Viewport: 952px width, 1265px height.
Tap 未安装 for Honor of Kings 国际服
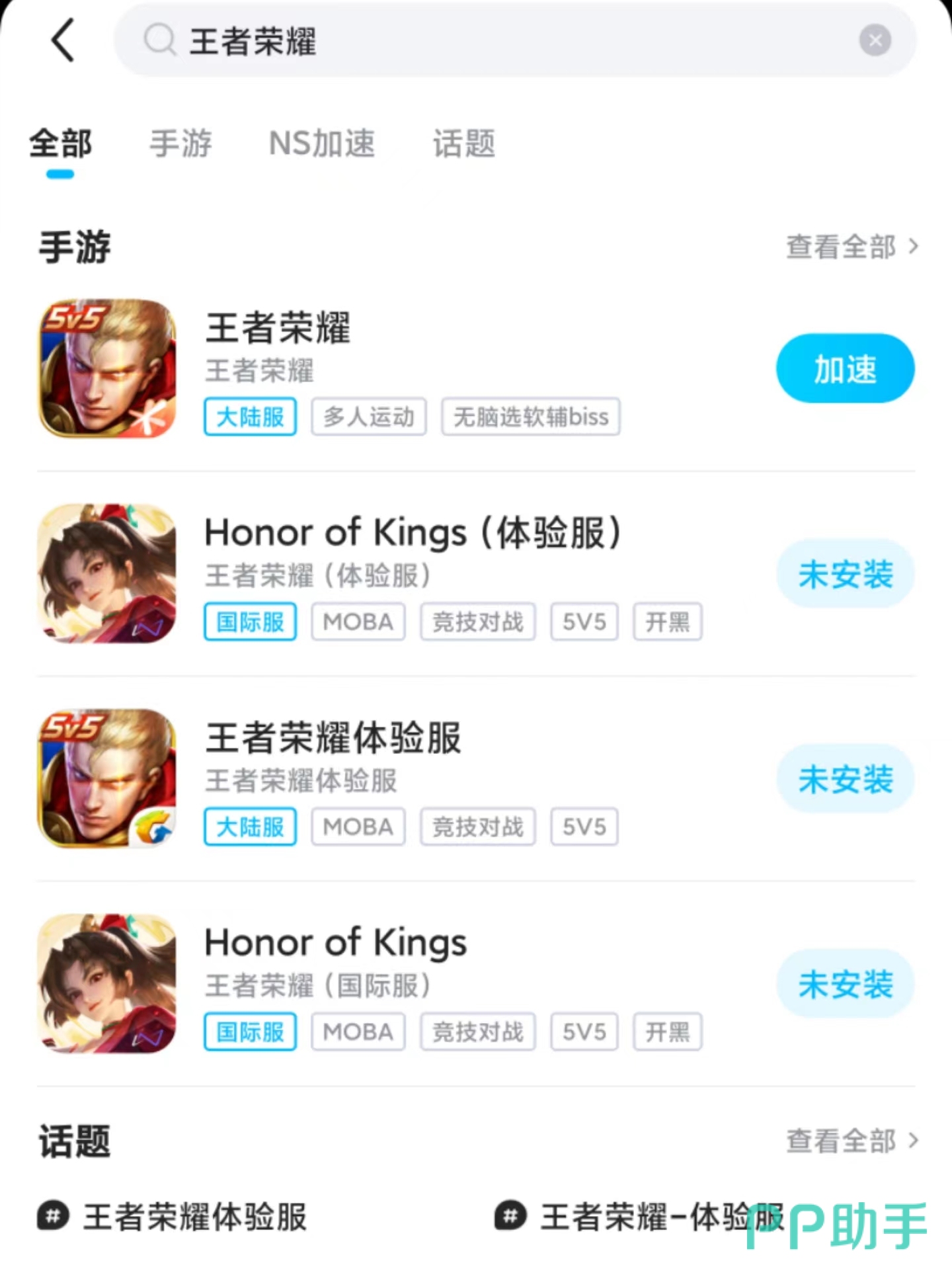coord(845,983)
